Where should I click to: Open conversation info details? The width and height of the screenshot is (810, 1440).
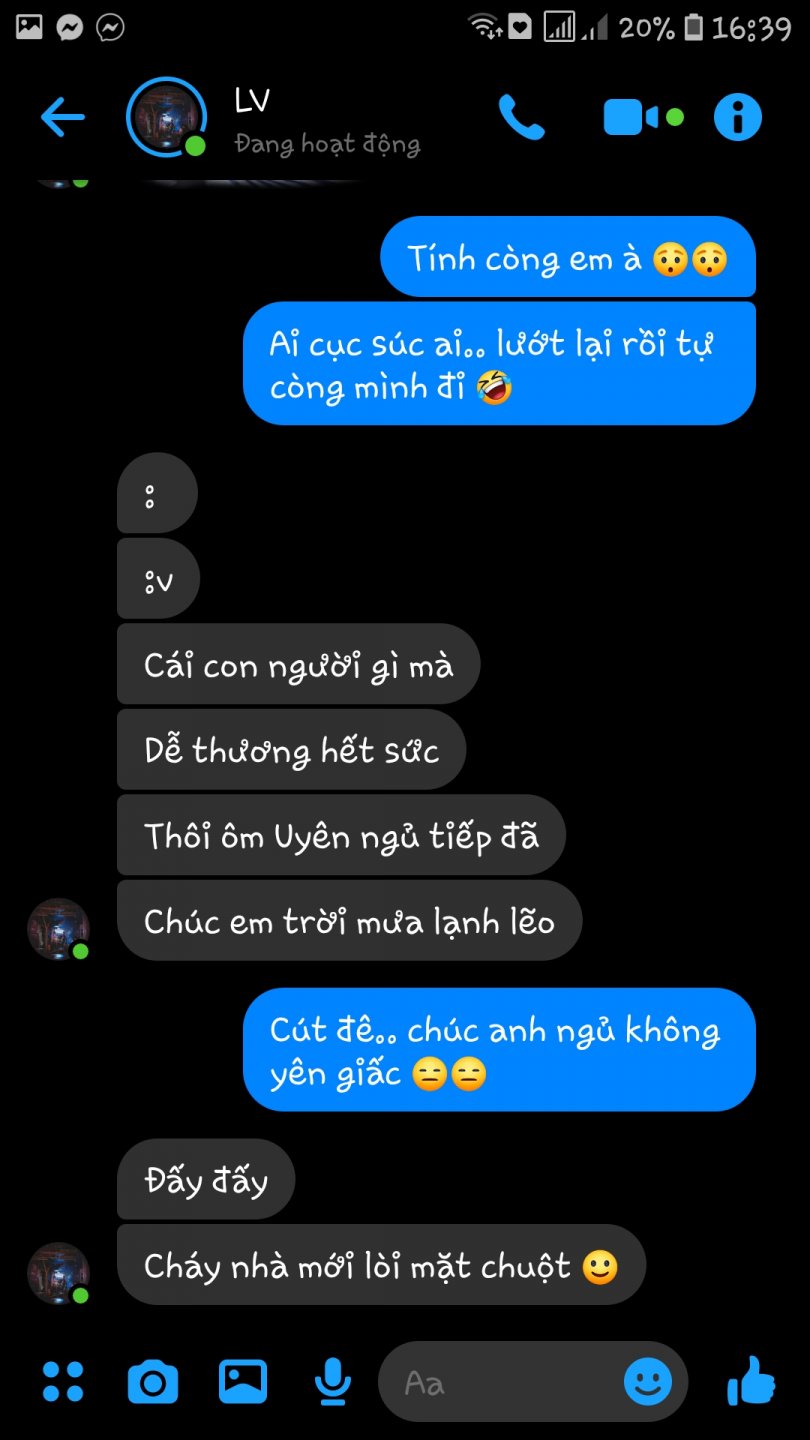(738, 118)
